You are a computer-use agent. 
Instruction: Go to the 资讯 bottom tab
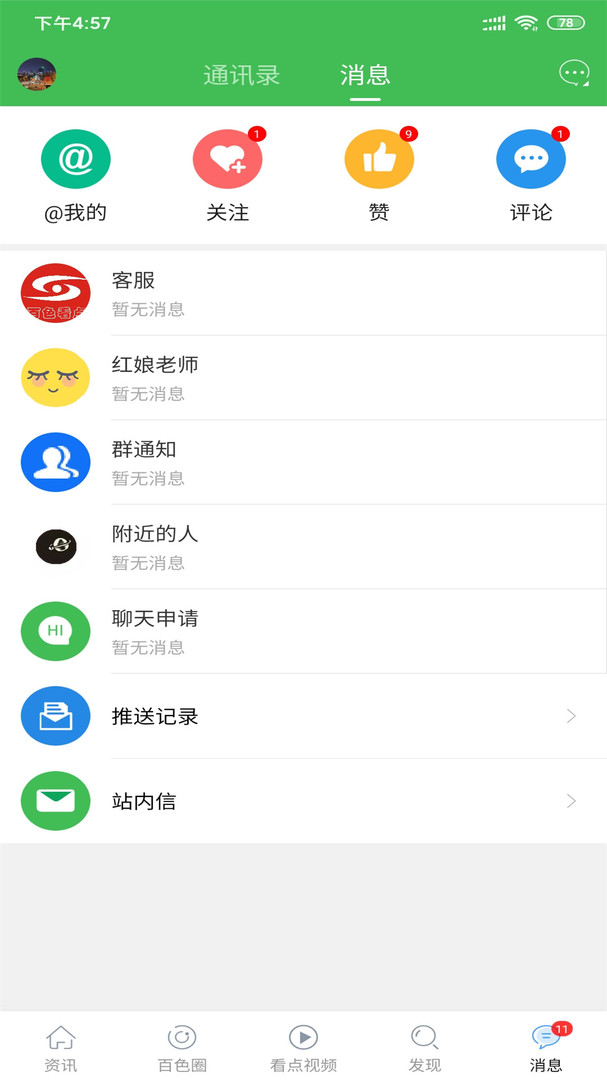click(61, 1047)
